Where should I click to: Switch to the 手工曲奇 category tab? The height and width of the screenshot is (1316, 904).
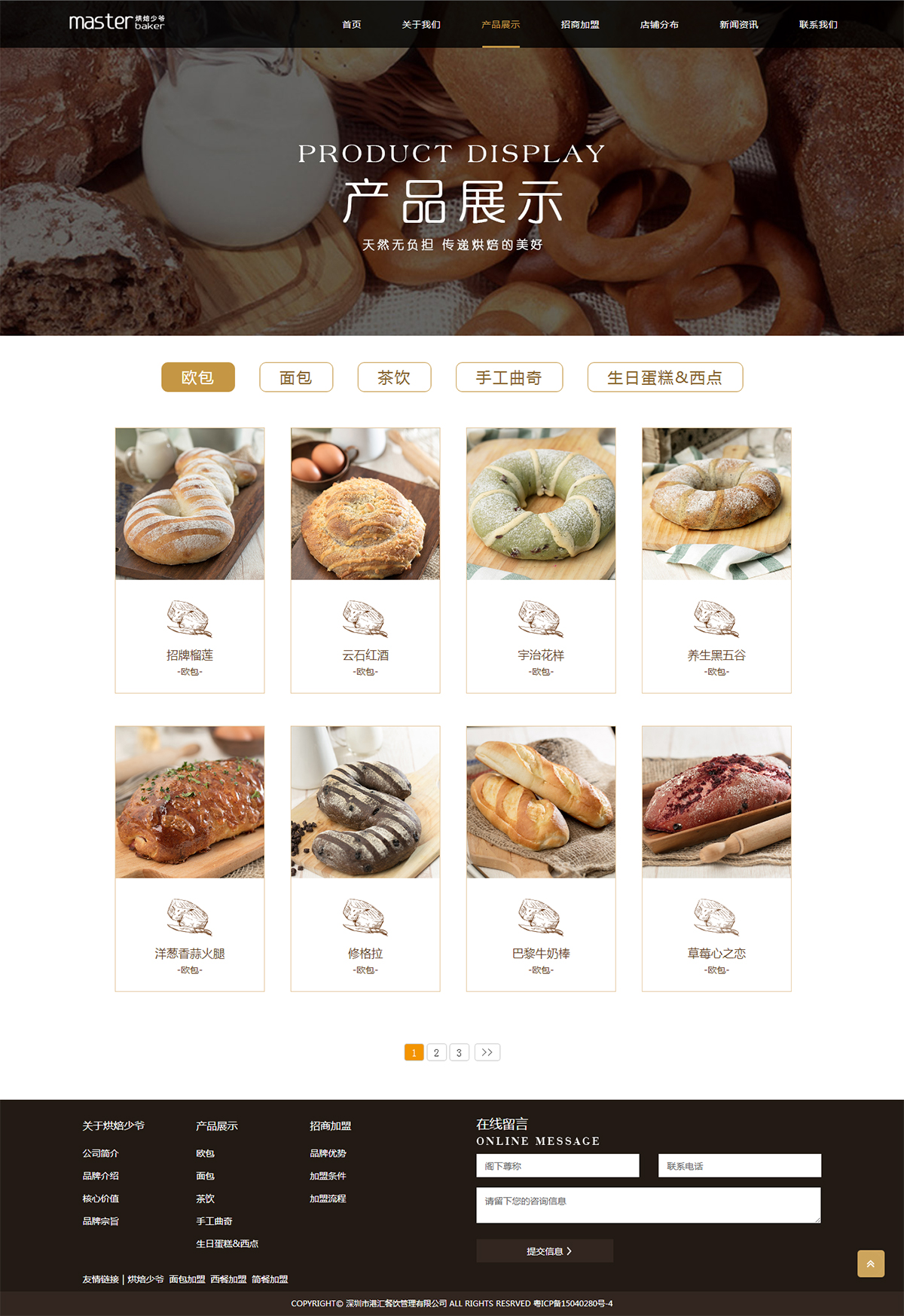click(509, 377)
